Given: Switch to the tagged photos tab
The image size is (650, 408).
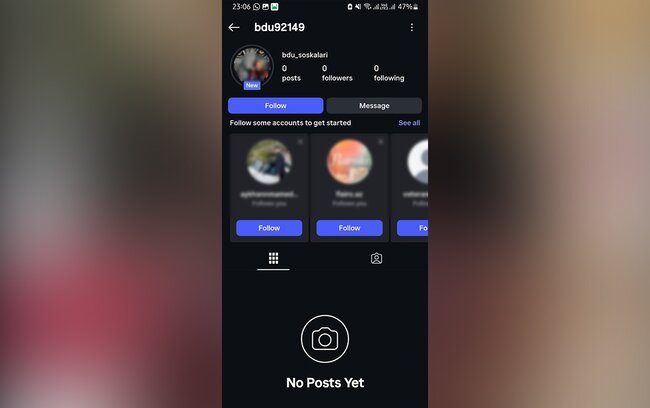Looking at the screenshot, I should [376, 258].
